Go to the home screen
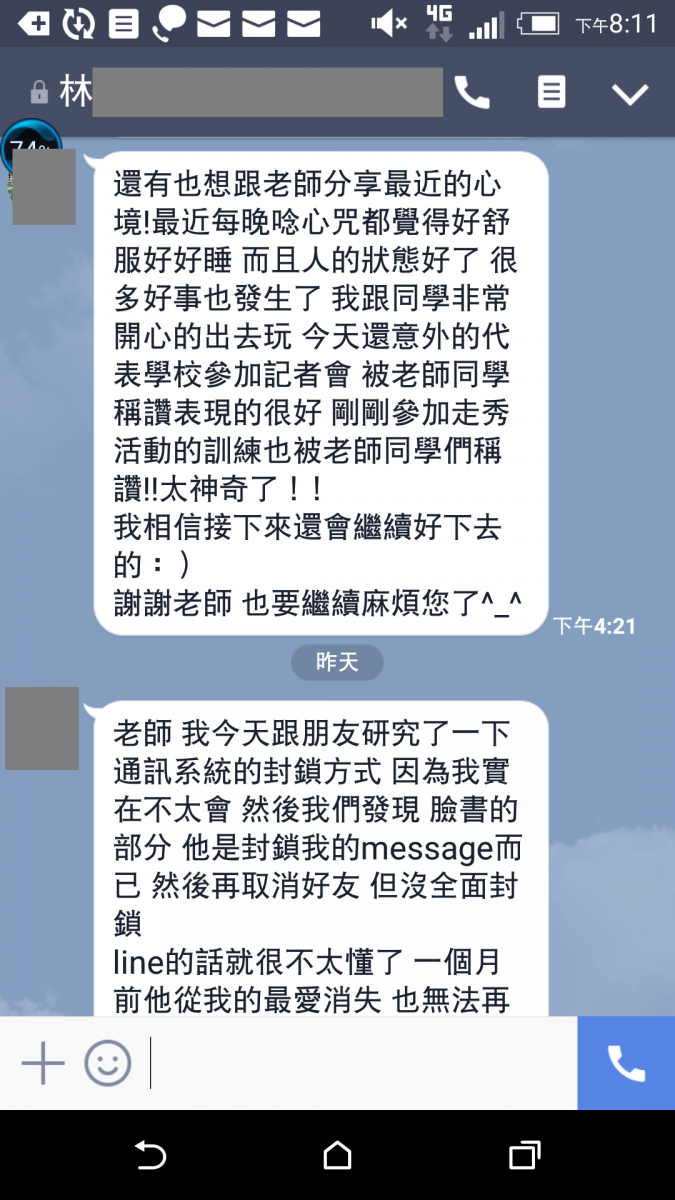The width and height of the screenshot is (675, 1200). (x=337, y=1156)
